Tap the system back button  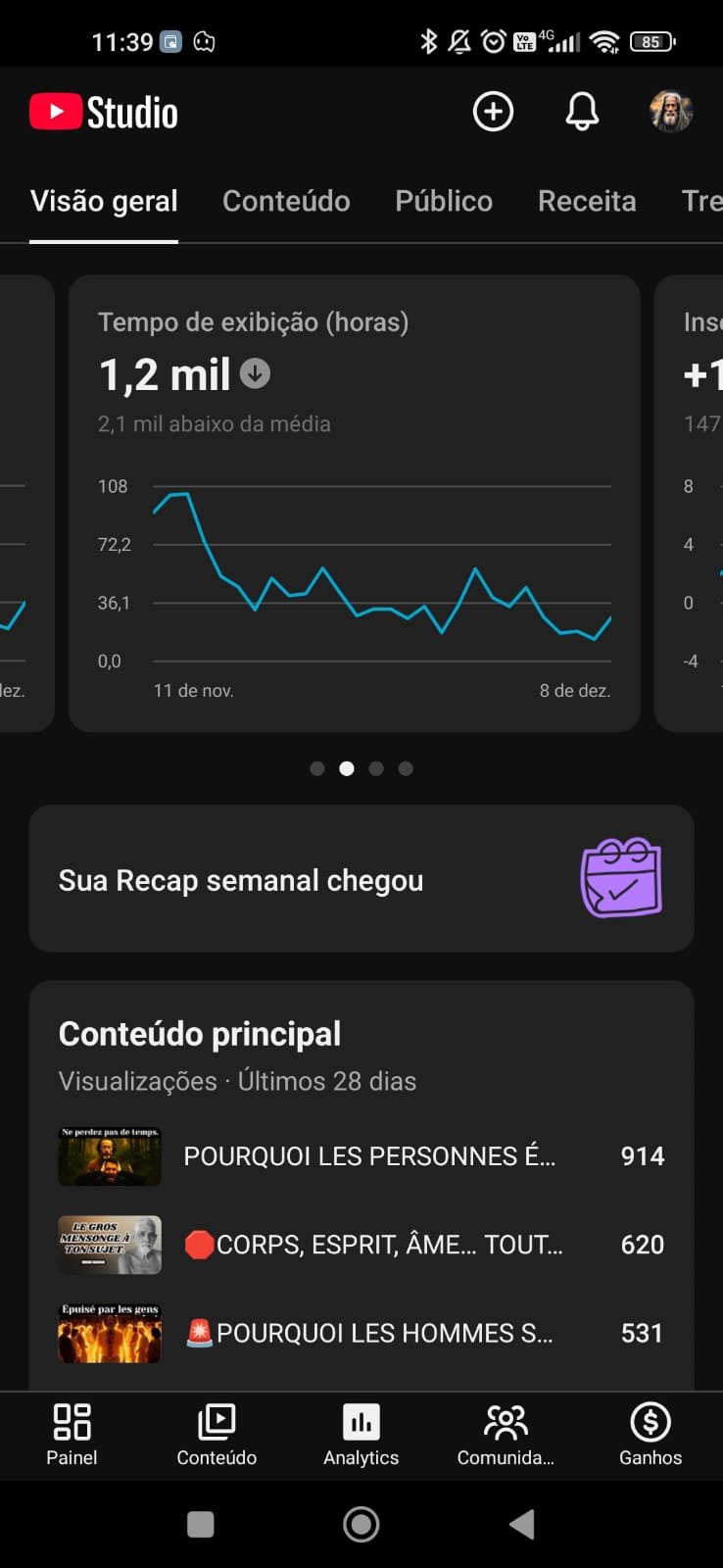click(522, 1524)
